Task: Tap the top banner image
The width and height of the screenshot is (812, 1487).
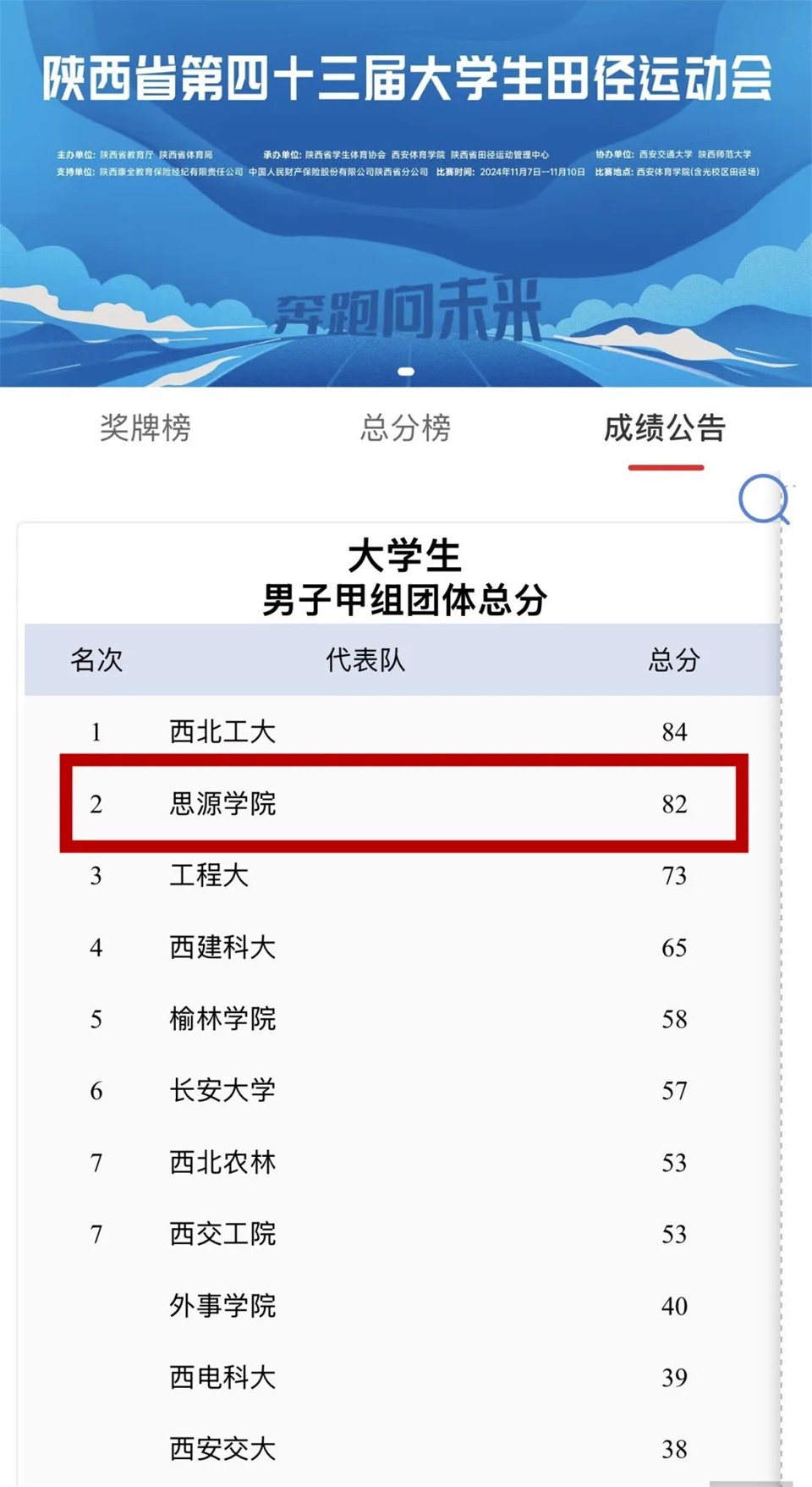Action: click(406, 193)
